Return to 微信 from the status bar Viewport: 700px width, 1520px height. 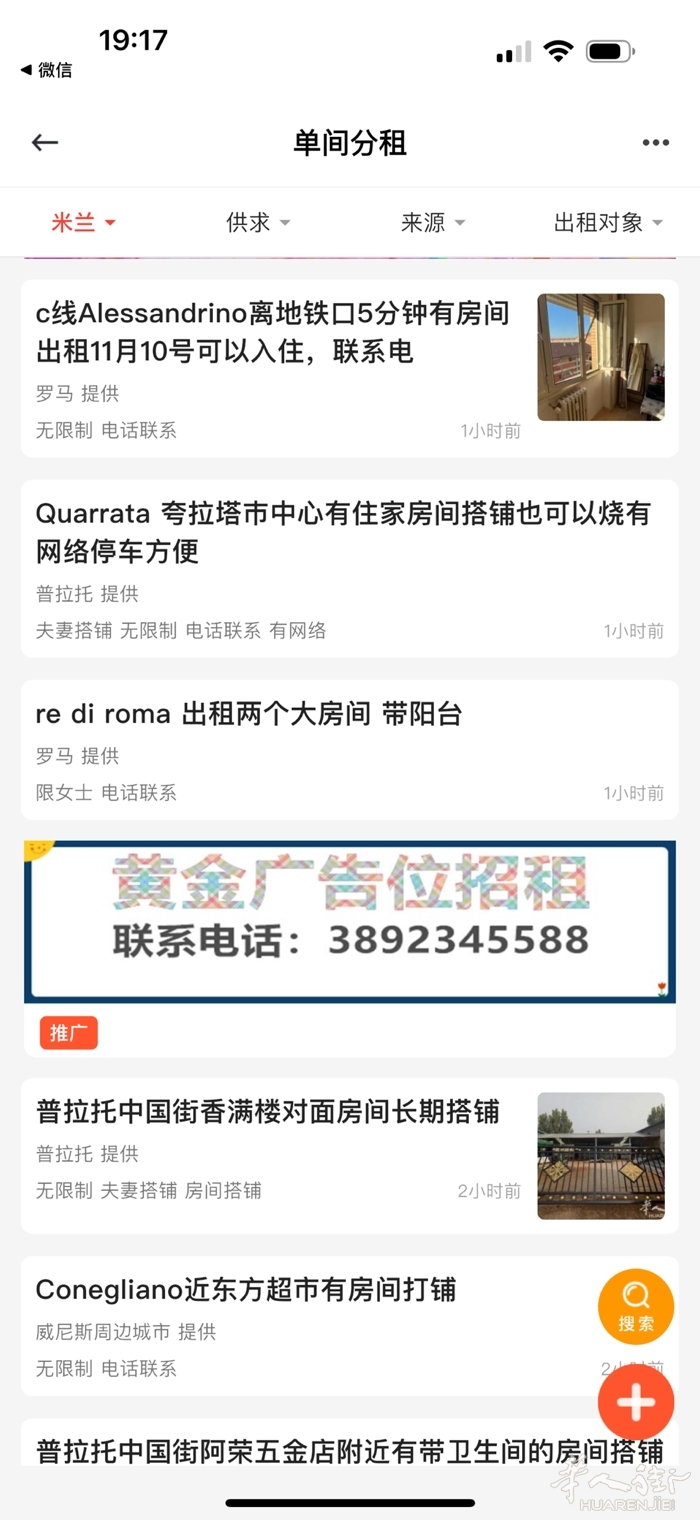point(46,70)
